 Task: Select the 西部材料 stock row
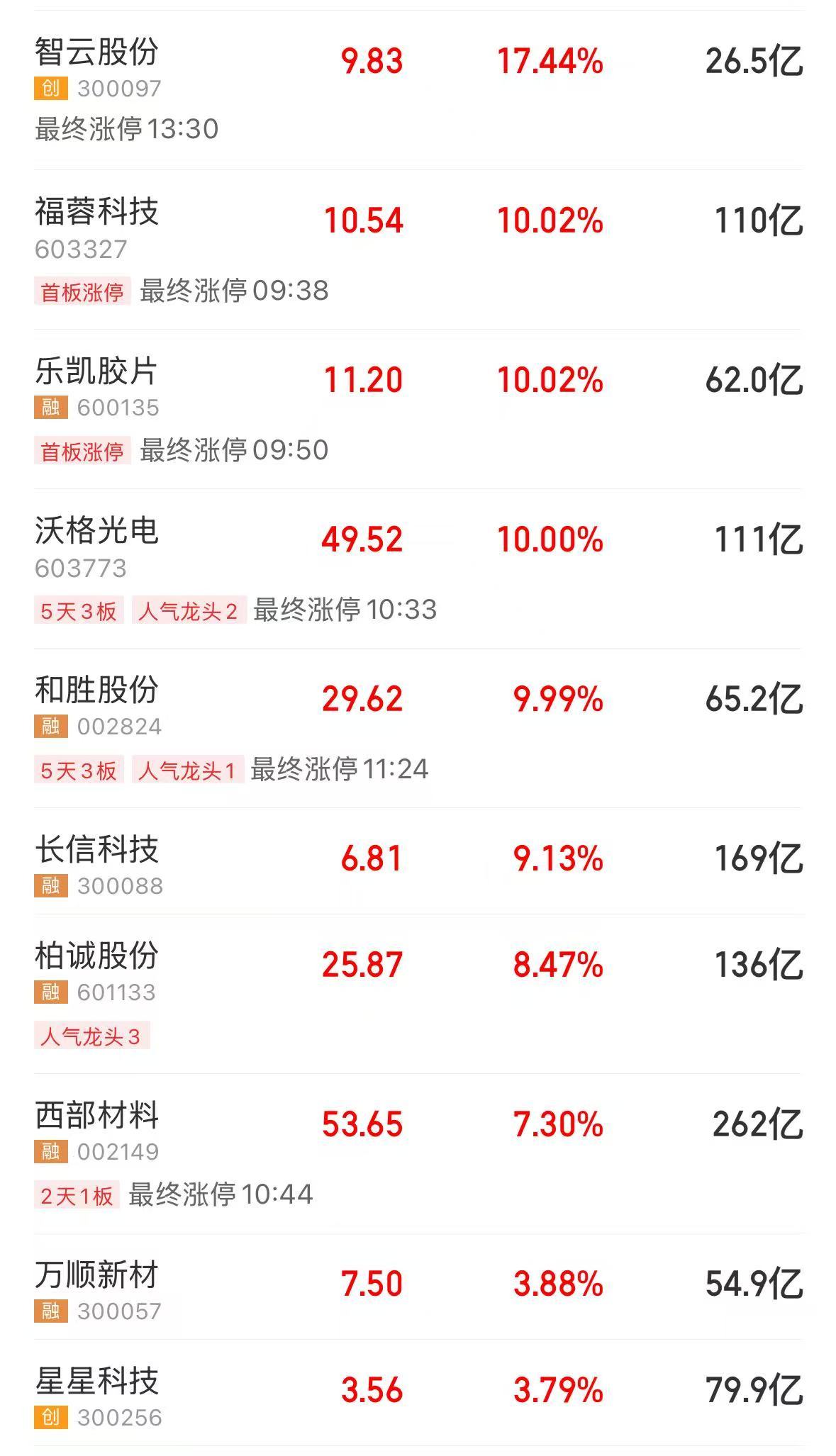[97, 1116]
